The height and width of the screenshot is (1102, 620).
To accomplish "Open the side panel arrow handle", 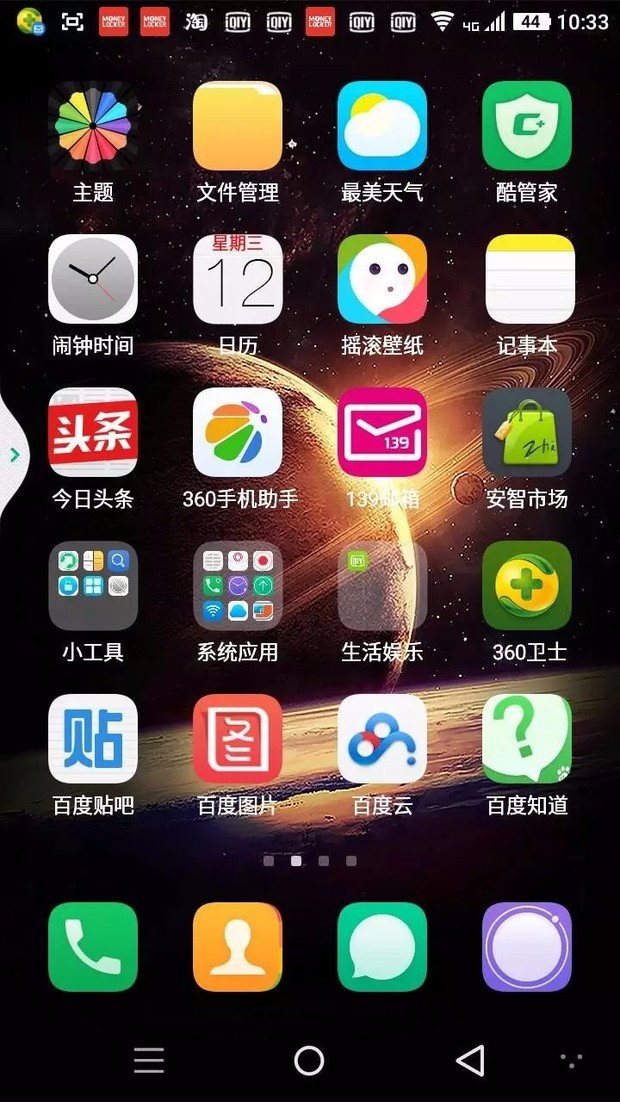I will pyautogui.click(x=14, y=456).
